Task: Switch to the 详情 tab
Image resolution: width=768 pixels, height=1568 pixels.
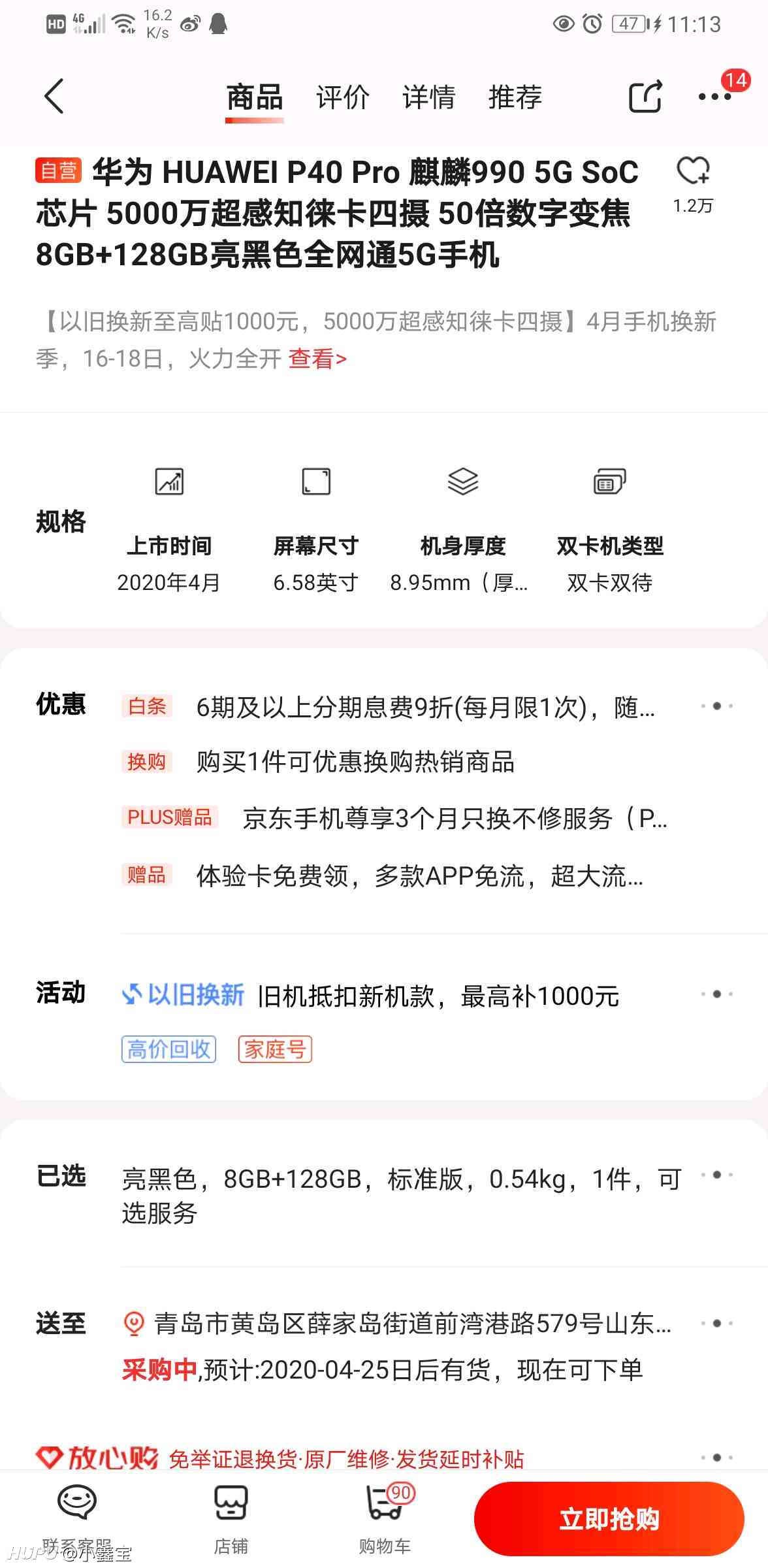Action: pos(429,97)
